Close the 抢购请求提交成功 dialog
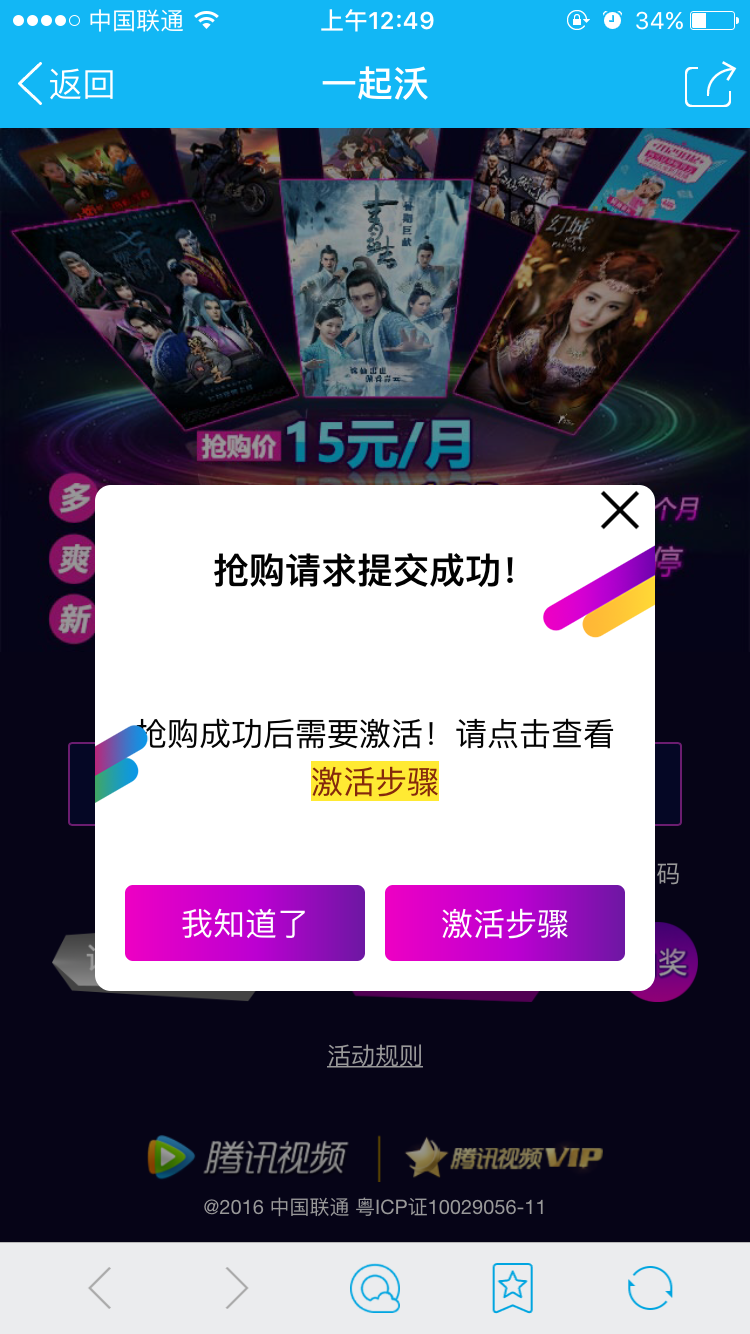Image resolution: width=750 pixels, height=1334 pixels. (x=620, y=510)
